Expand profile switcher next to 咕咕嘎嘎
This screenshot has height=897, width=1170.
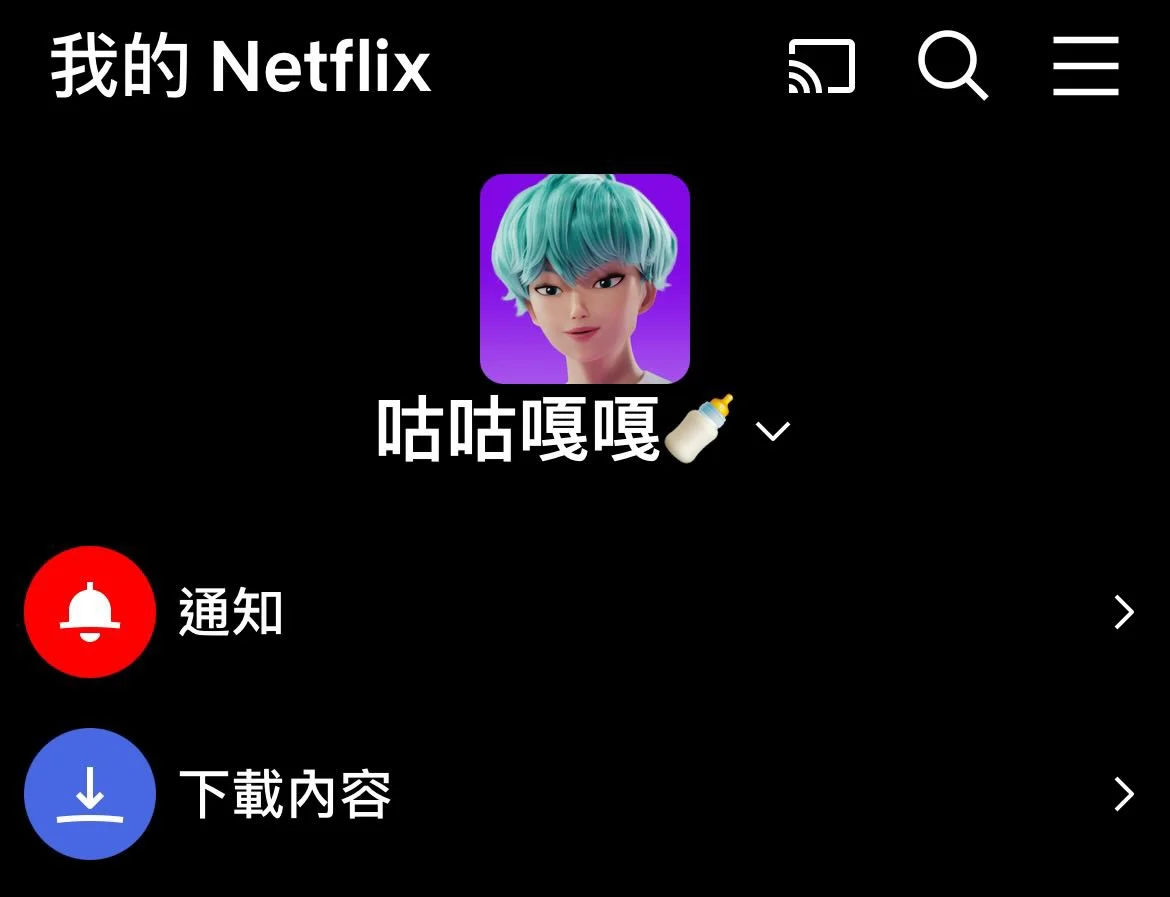tap(773, 431)
